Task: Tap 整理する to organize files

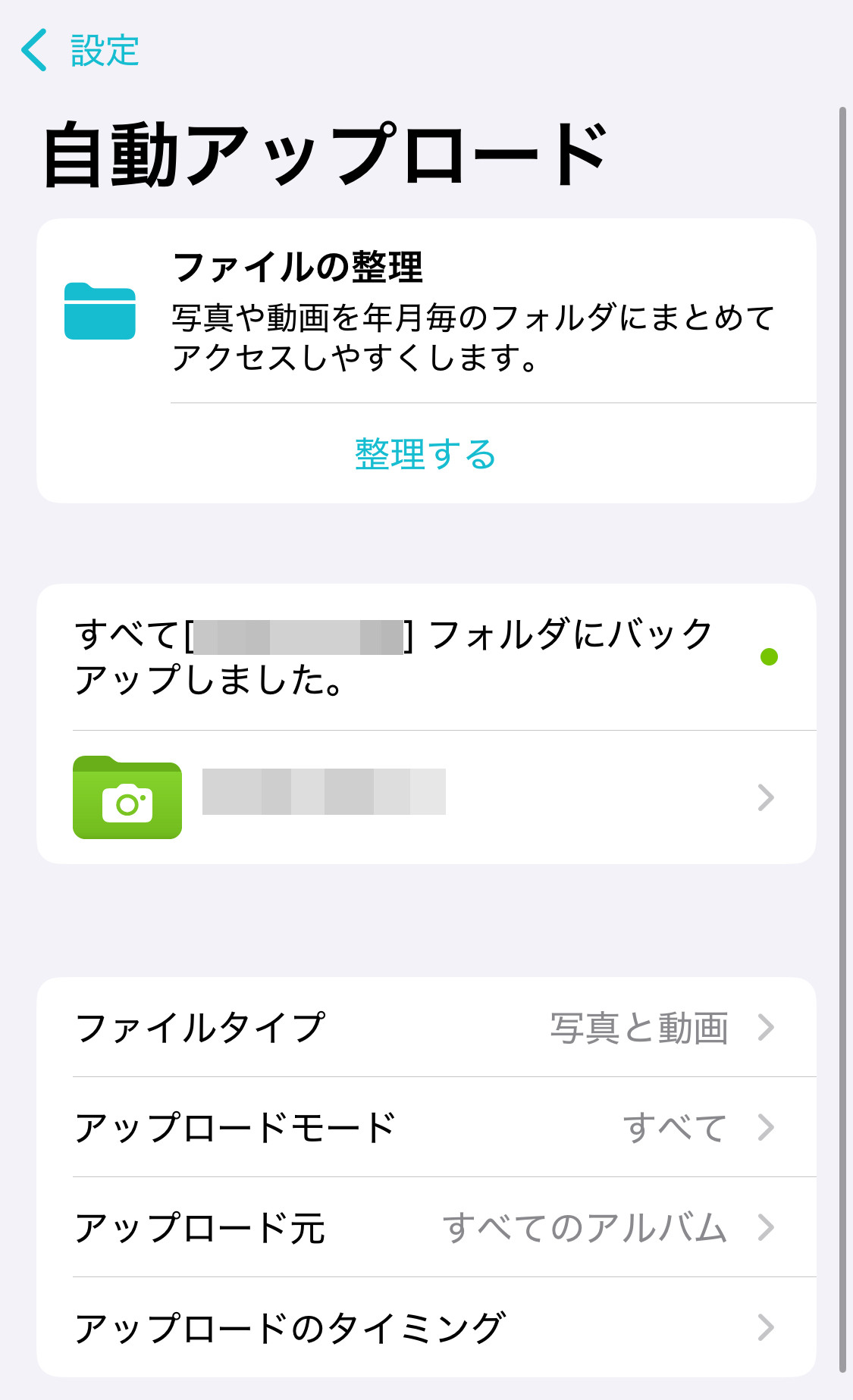Action: point(425,454)
